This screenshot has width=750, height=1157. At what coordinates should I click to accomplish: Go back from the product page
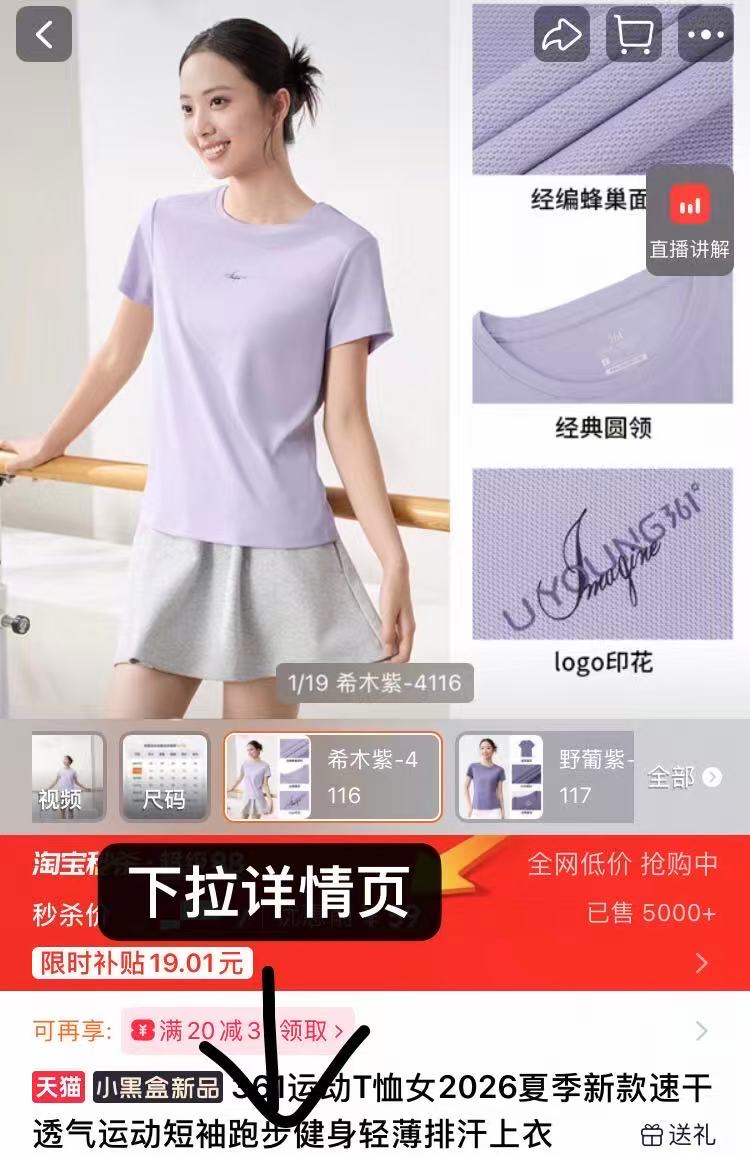tap(44, 35)
